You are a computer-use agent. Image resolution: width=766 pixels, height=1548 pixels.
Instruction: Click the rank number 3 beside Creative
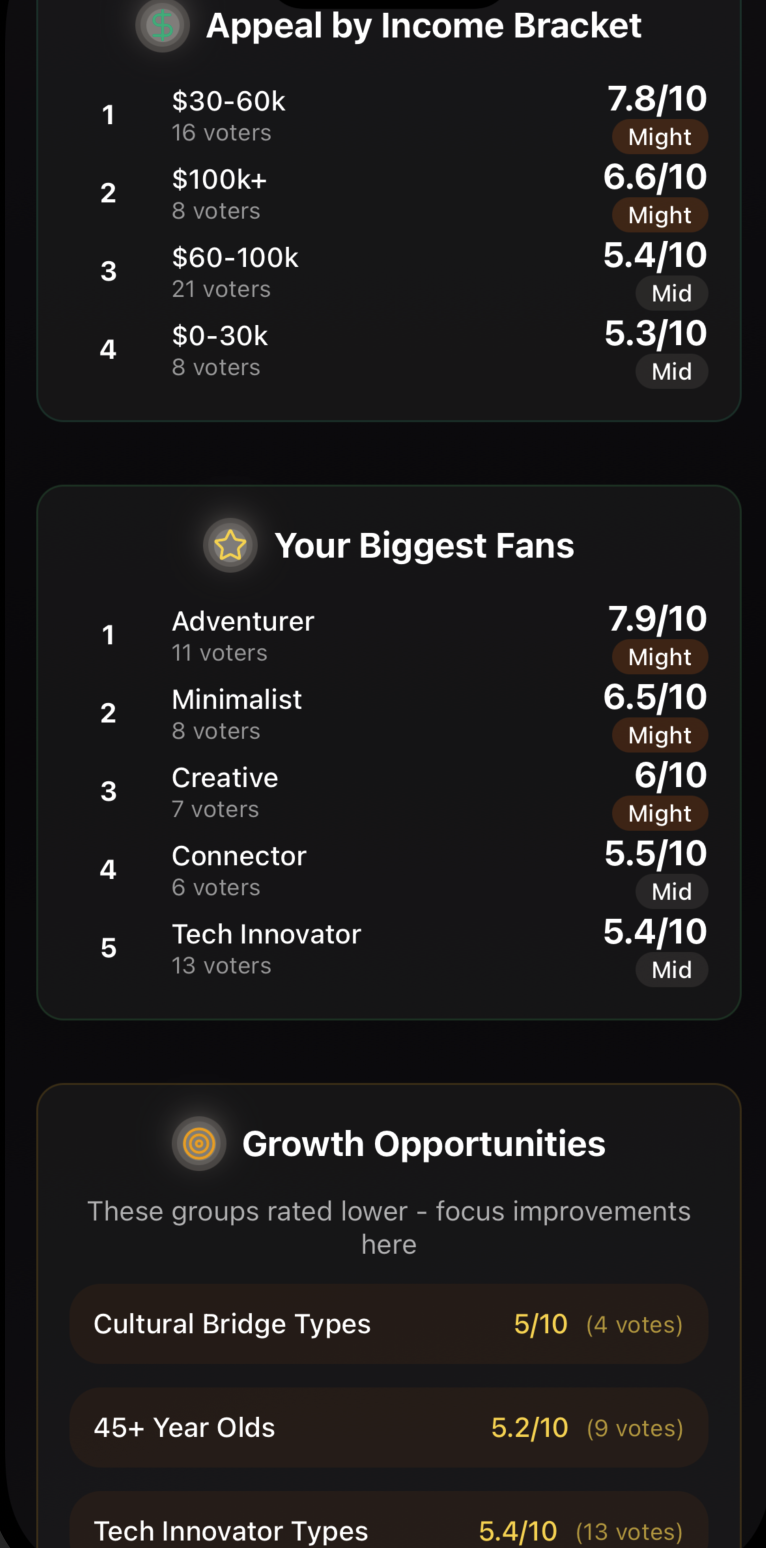pos(108,791)
